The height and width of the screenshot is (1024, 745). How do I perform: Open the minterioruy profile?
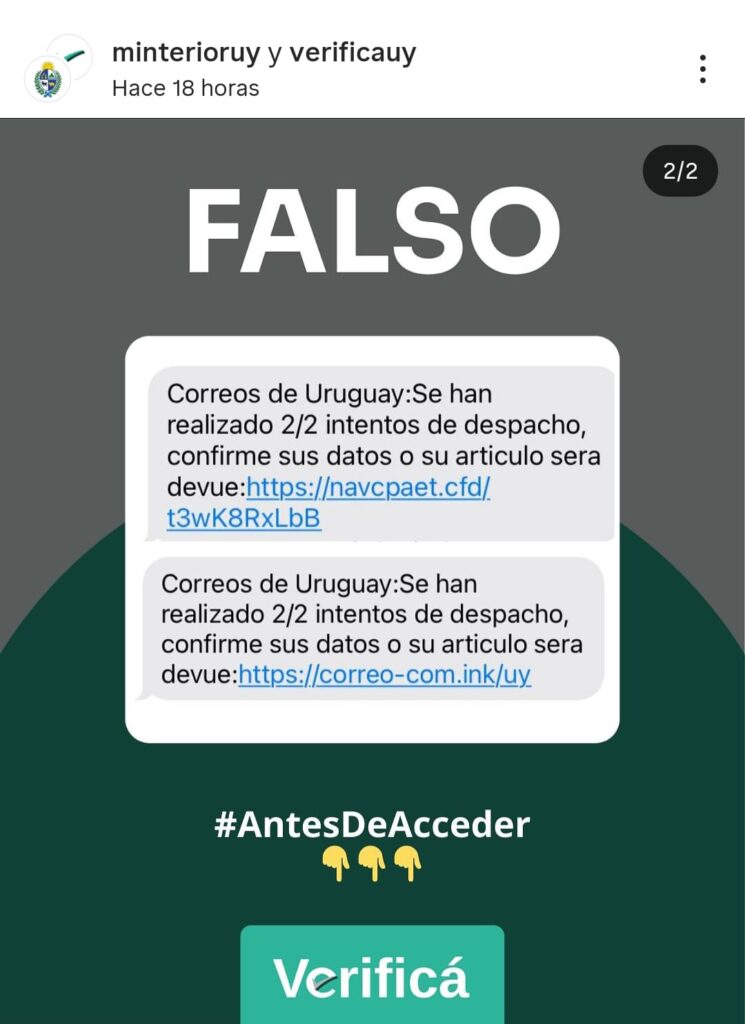(x=186, y=53)
